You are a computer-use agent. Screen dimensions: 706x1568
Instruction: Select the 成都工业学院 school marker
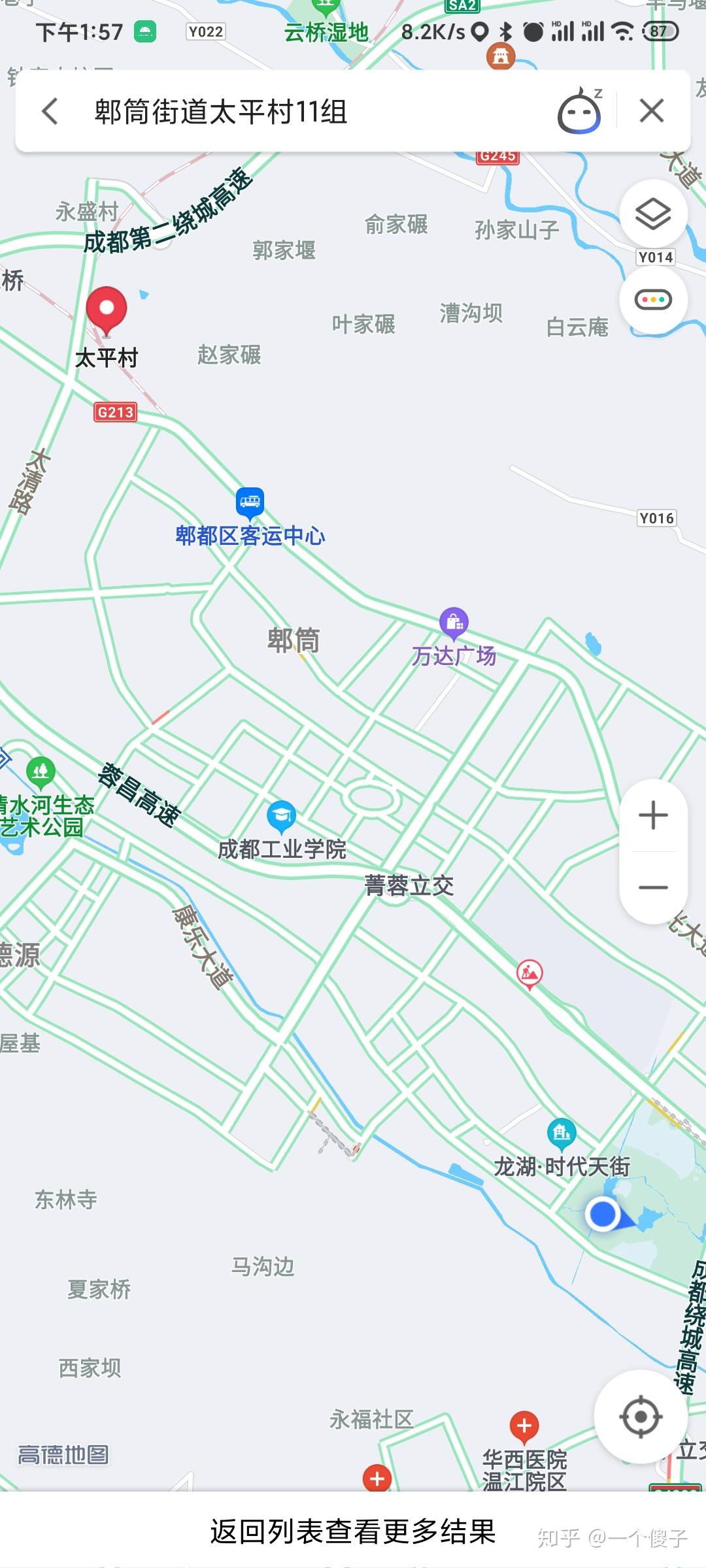pos(282,817)
